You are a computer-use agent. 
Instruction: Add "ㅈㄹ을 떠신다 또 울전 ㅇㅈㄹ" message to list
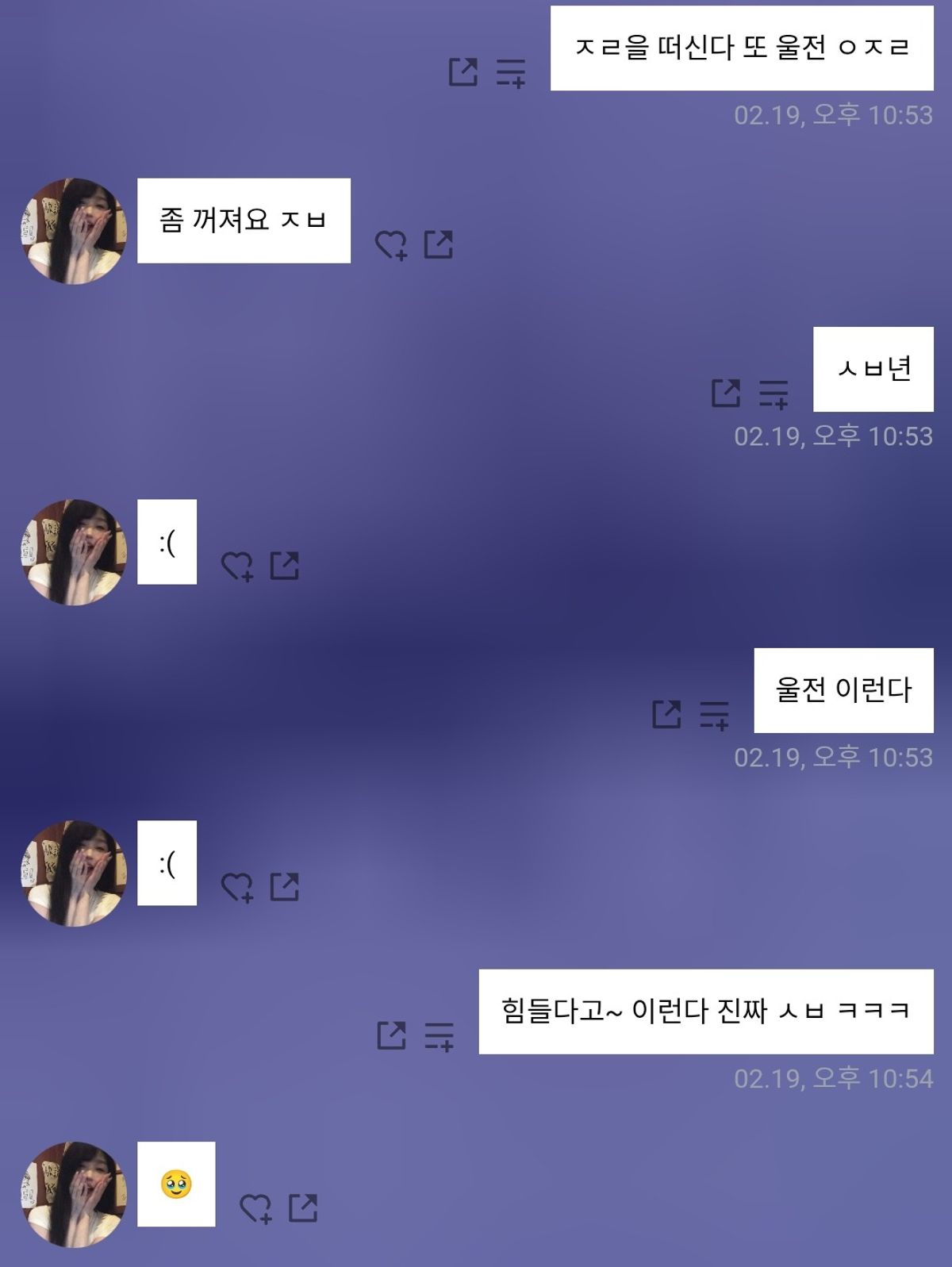click(511, 72)
